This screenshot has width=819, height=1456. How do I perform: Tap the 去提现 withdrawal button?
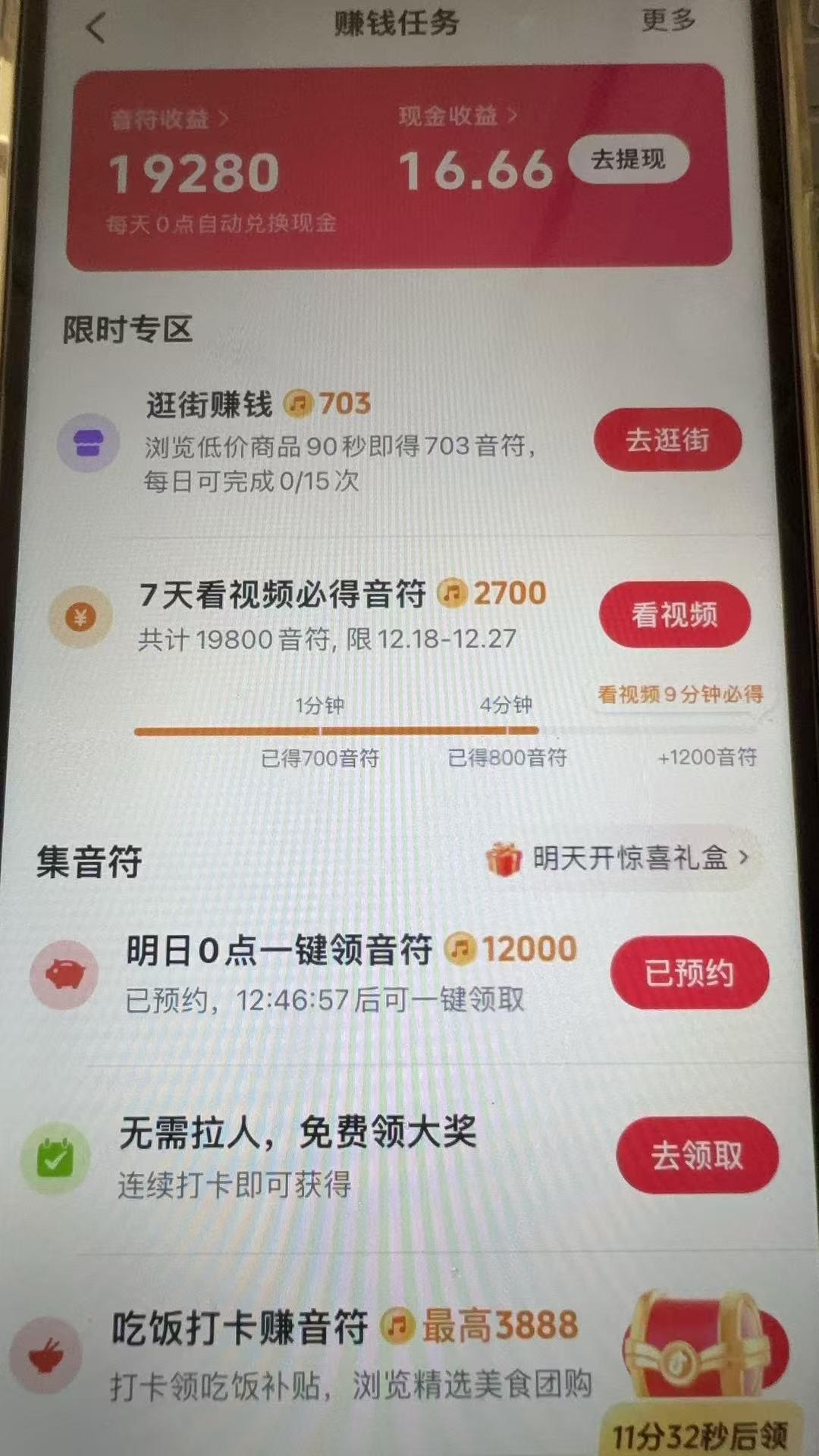click(x=628, y=159)
